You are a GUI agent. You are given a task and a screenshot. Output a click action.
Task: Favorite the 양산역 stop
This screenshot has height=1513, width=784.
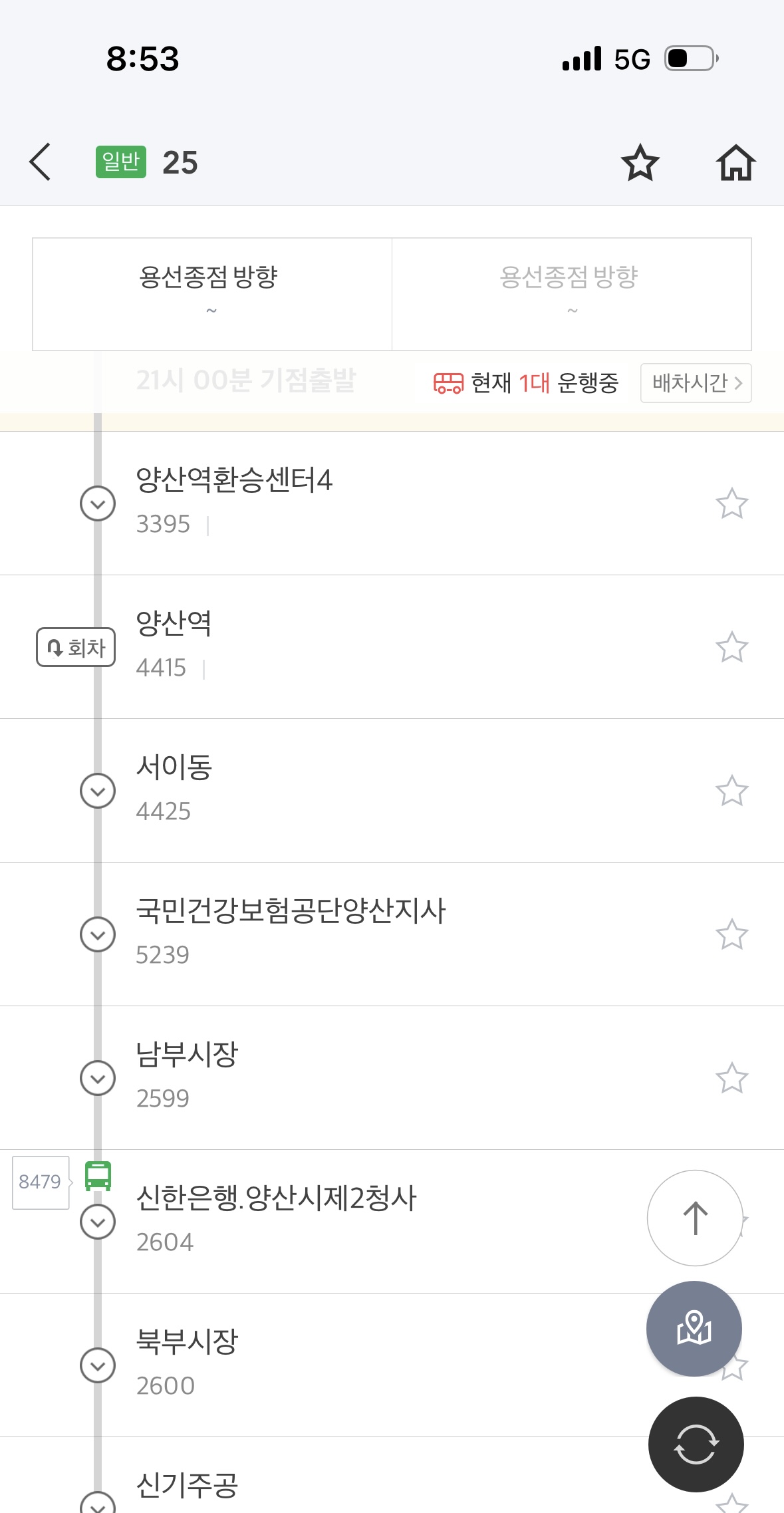(x=731, y=647)
